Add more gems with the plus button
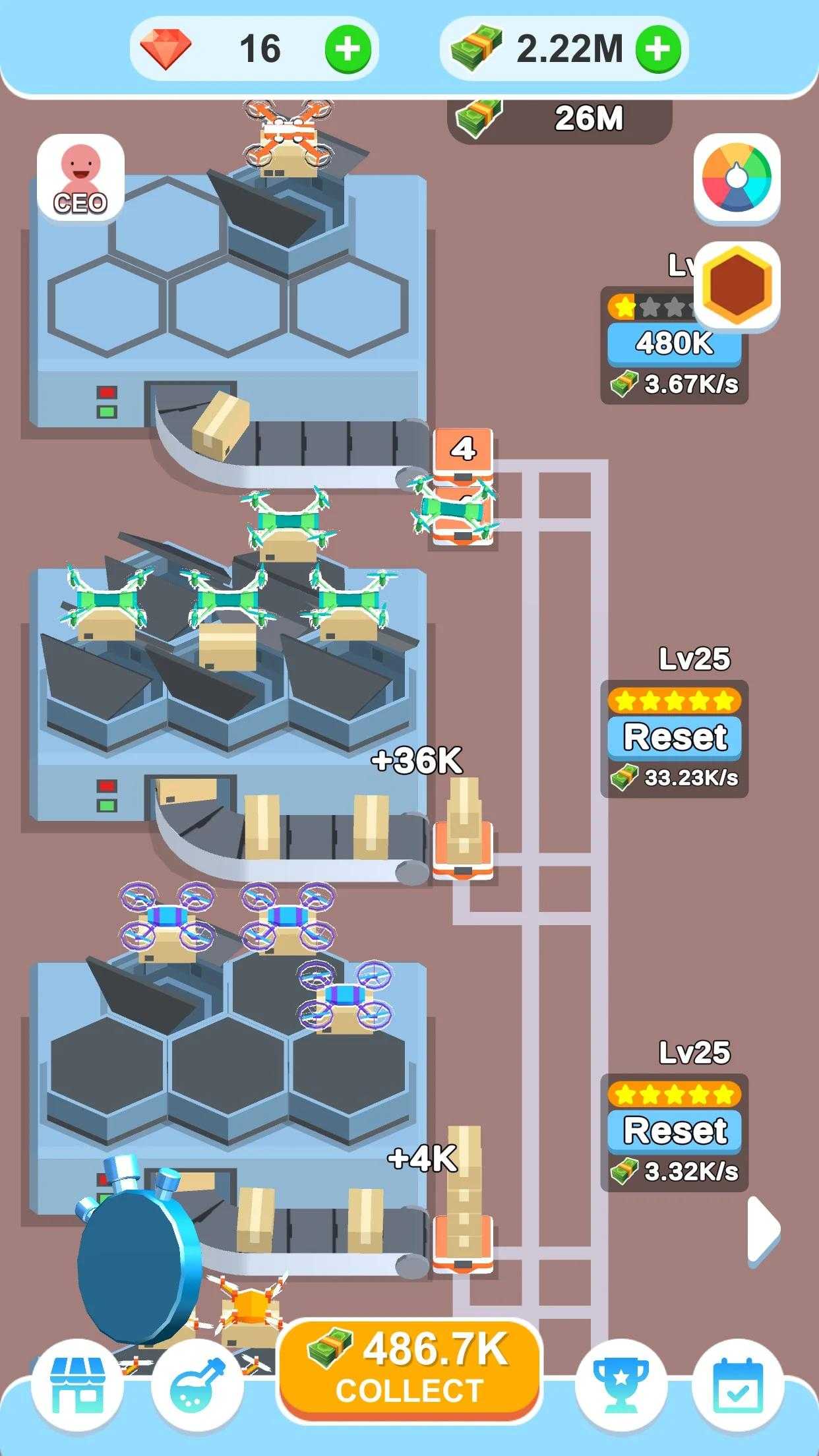819x1456 pixels. click(348, 49)
